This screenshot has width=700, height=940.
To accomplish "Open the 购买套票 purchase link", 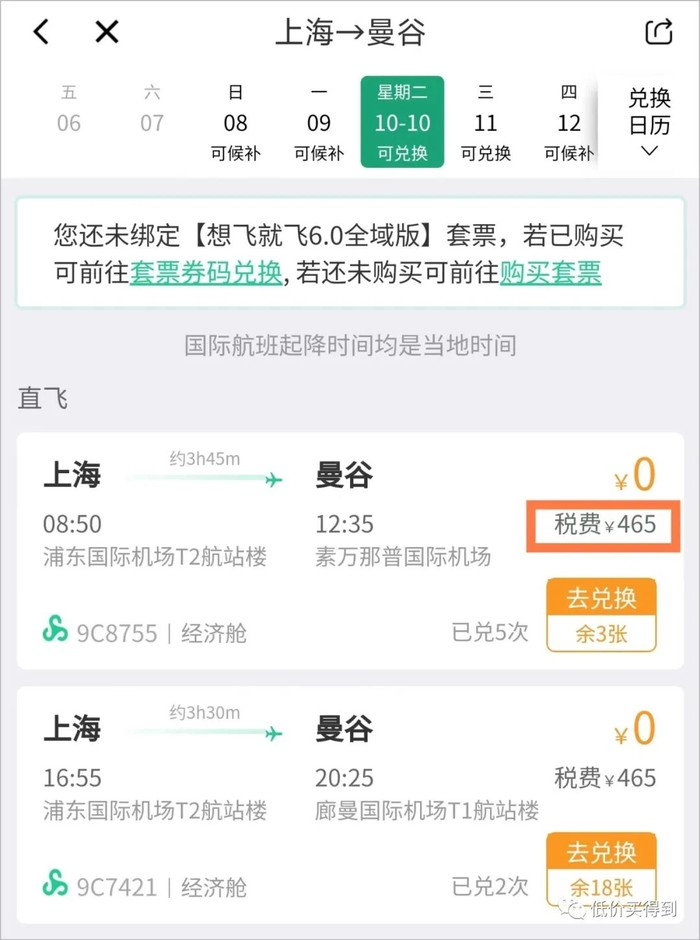I will [x=551, y=272].
